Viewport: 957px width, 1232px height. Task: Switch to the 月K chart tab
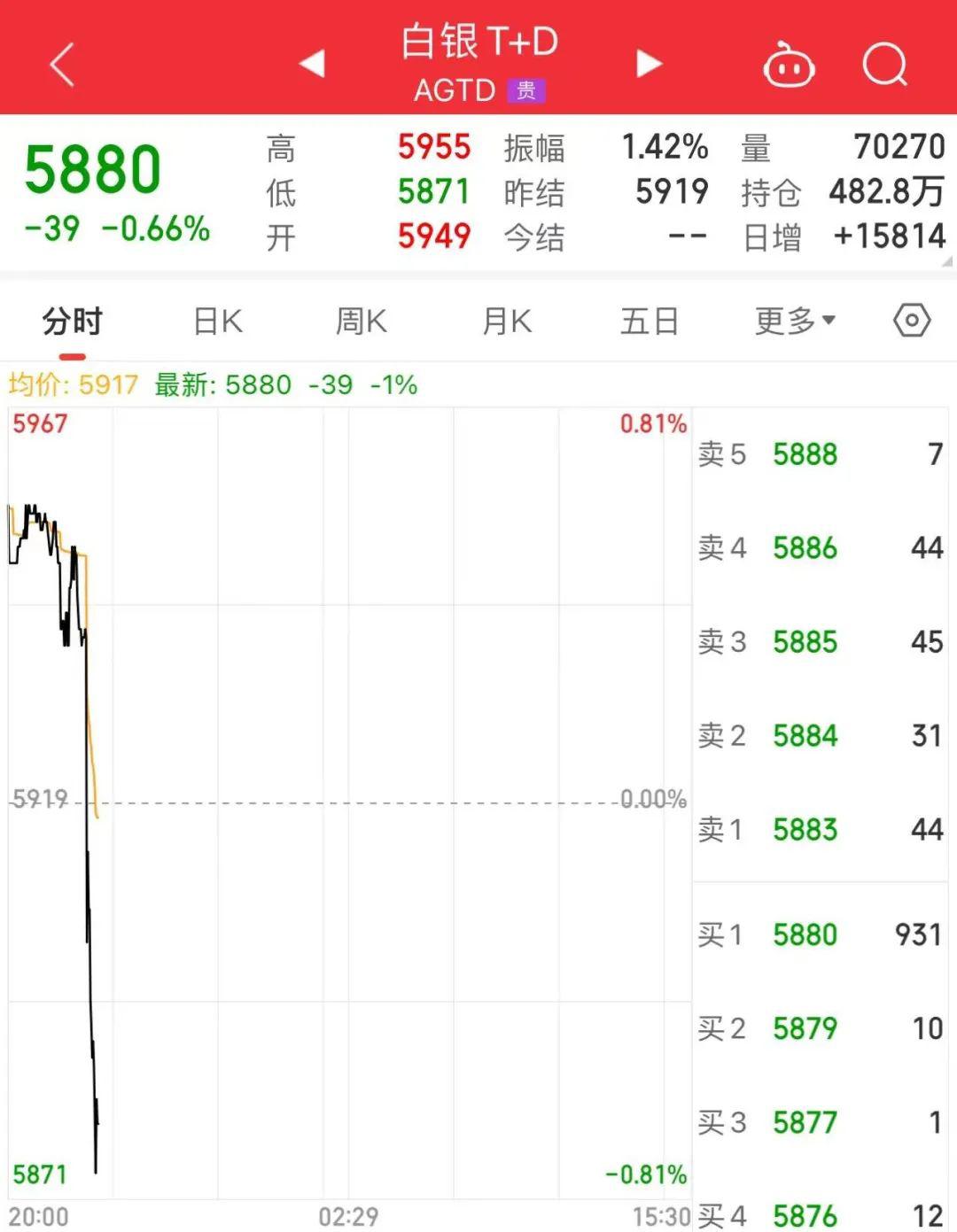[507, 321]
